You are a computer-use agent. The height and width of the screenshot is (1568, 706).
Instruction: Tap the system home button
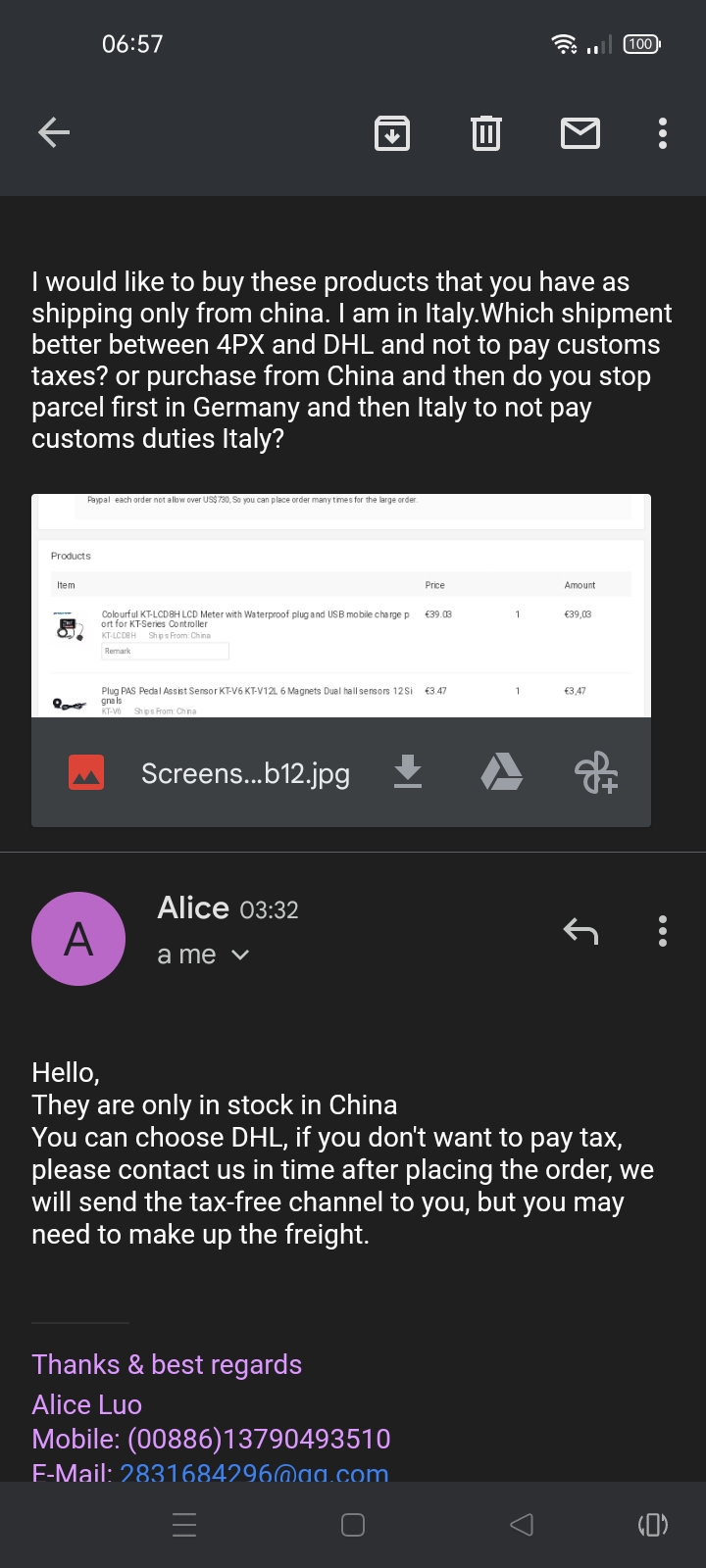click(353, 1525)
